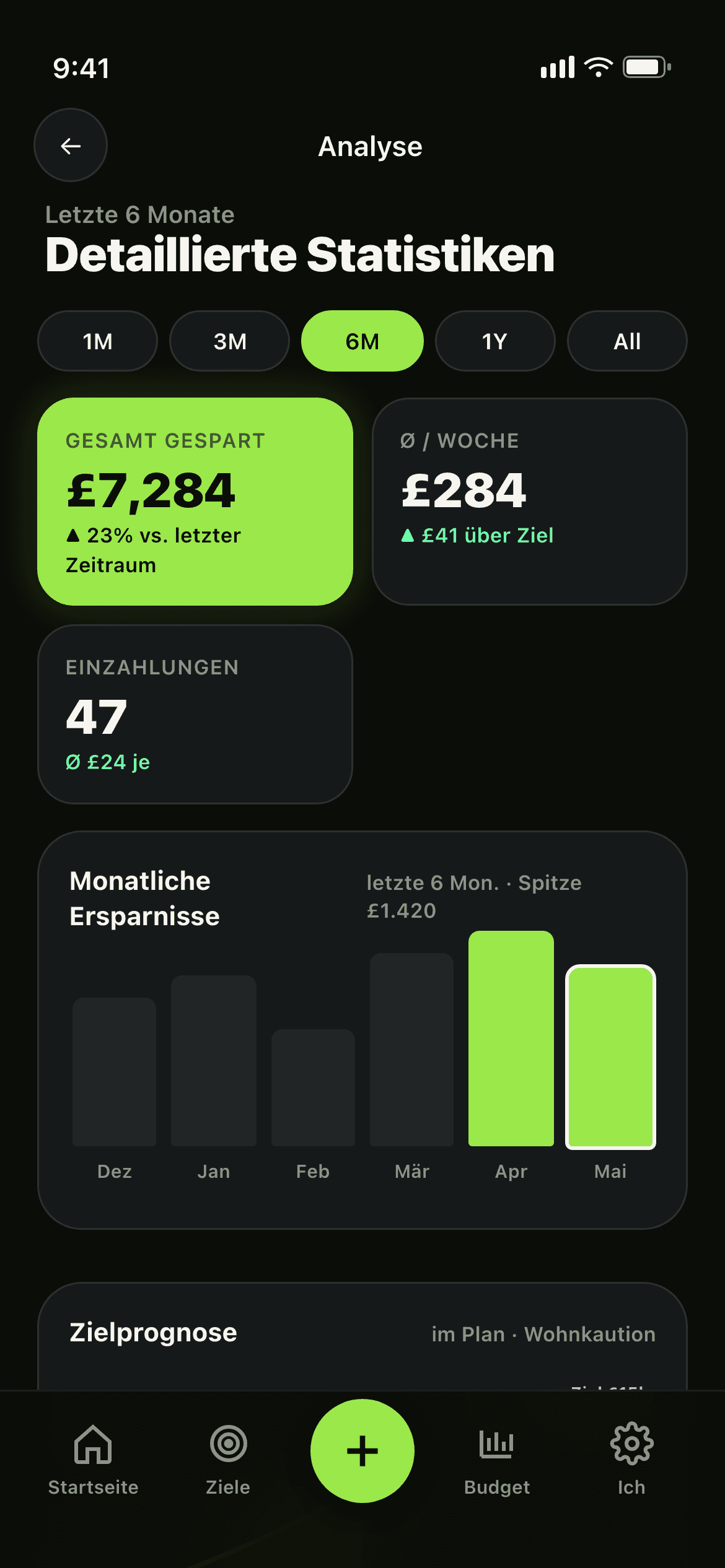Open the Budget tab

(x=497, y=1460)
